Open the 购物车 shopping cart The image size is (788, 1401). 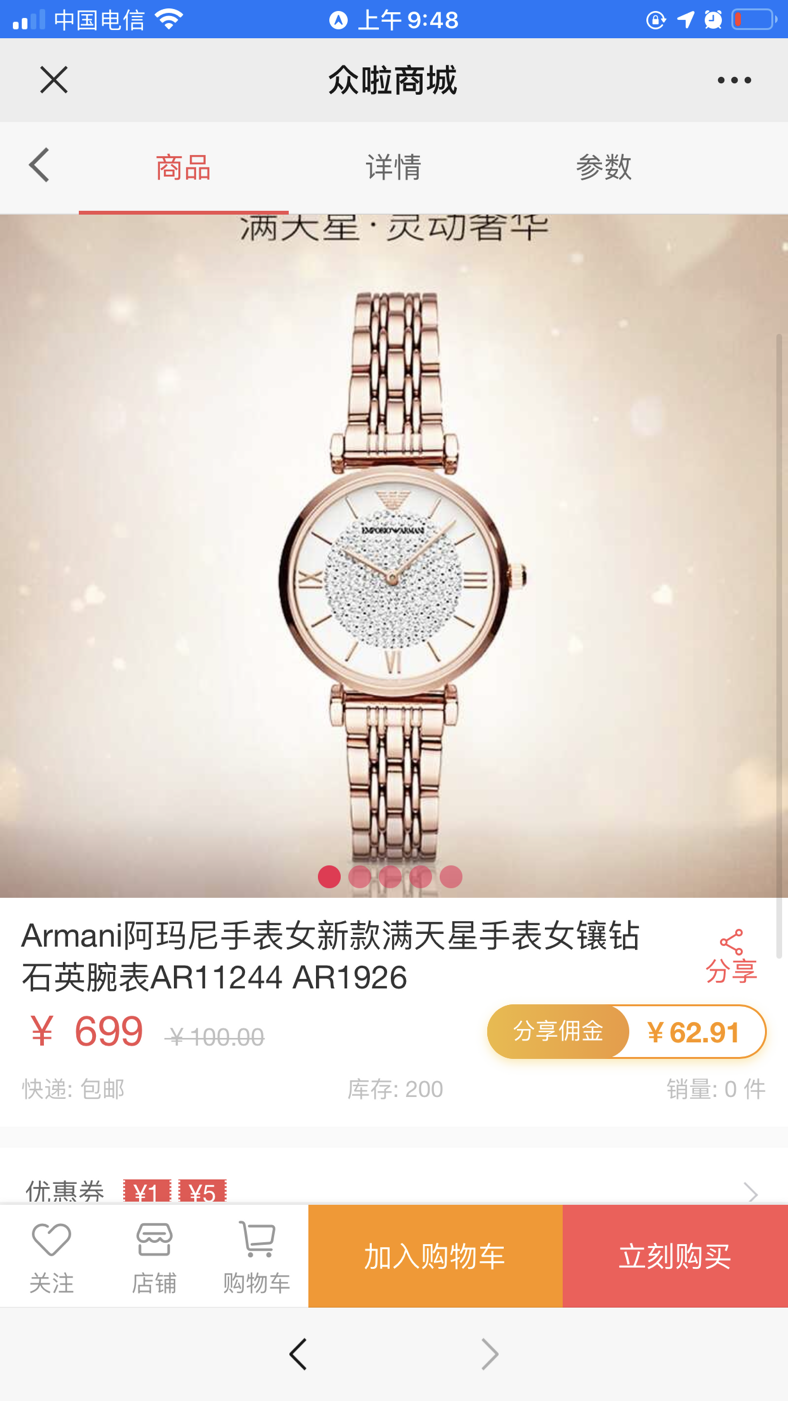click(257, 1257)
